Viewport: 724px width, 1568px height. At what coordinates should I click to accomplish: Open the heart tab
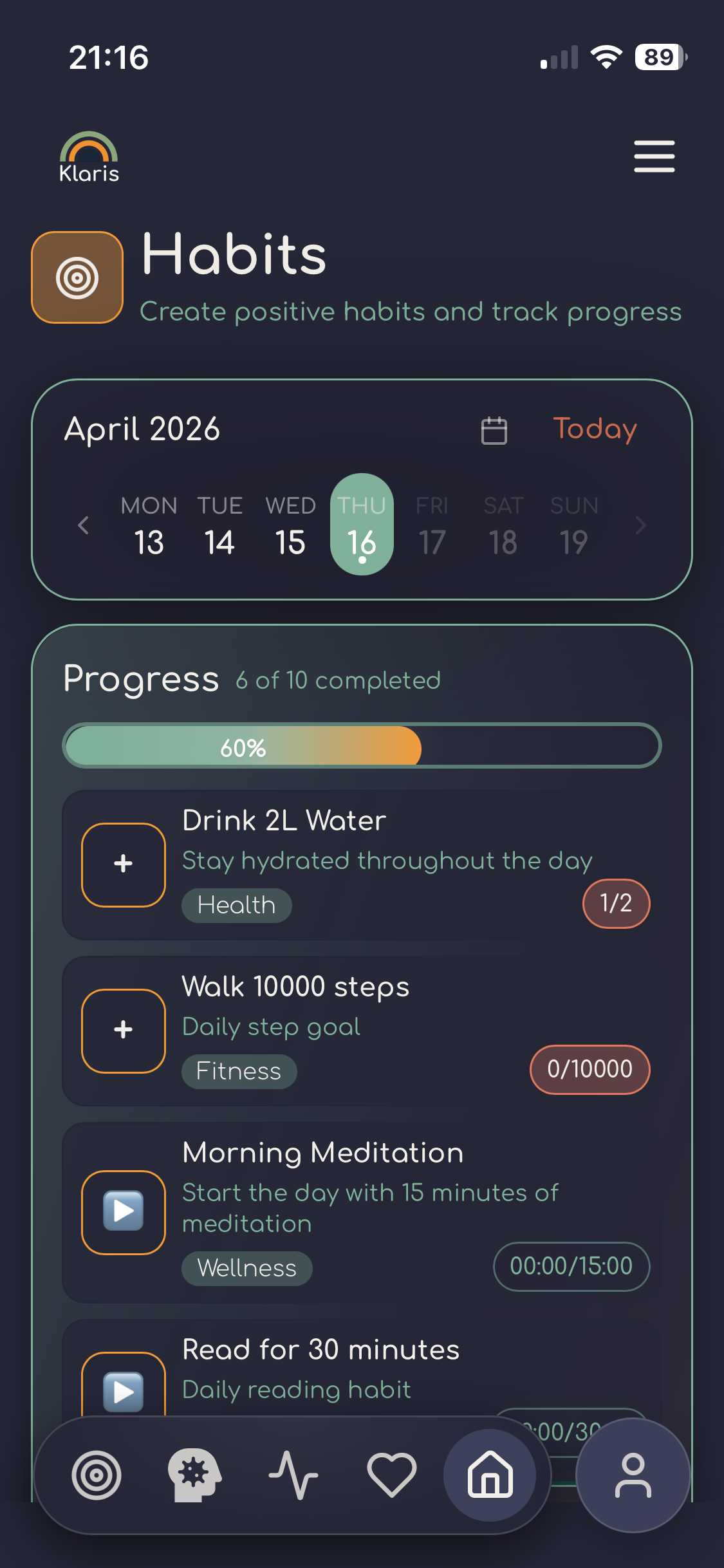391,1475
